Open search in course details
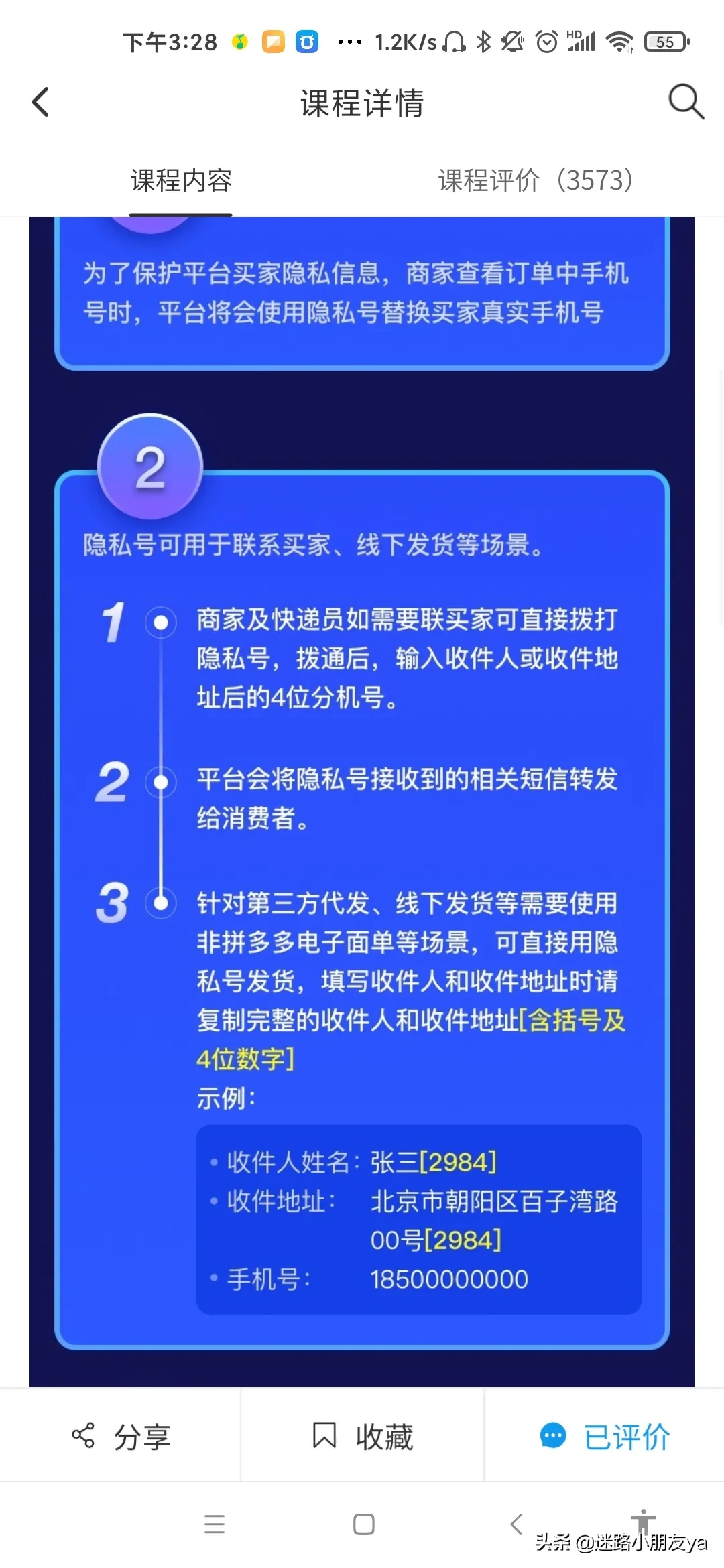 [x=686, y=102]
